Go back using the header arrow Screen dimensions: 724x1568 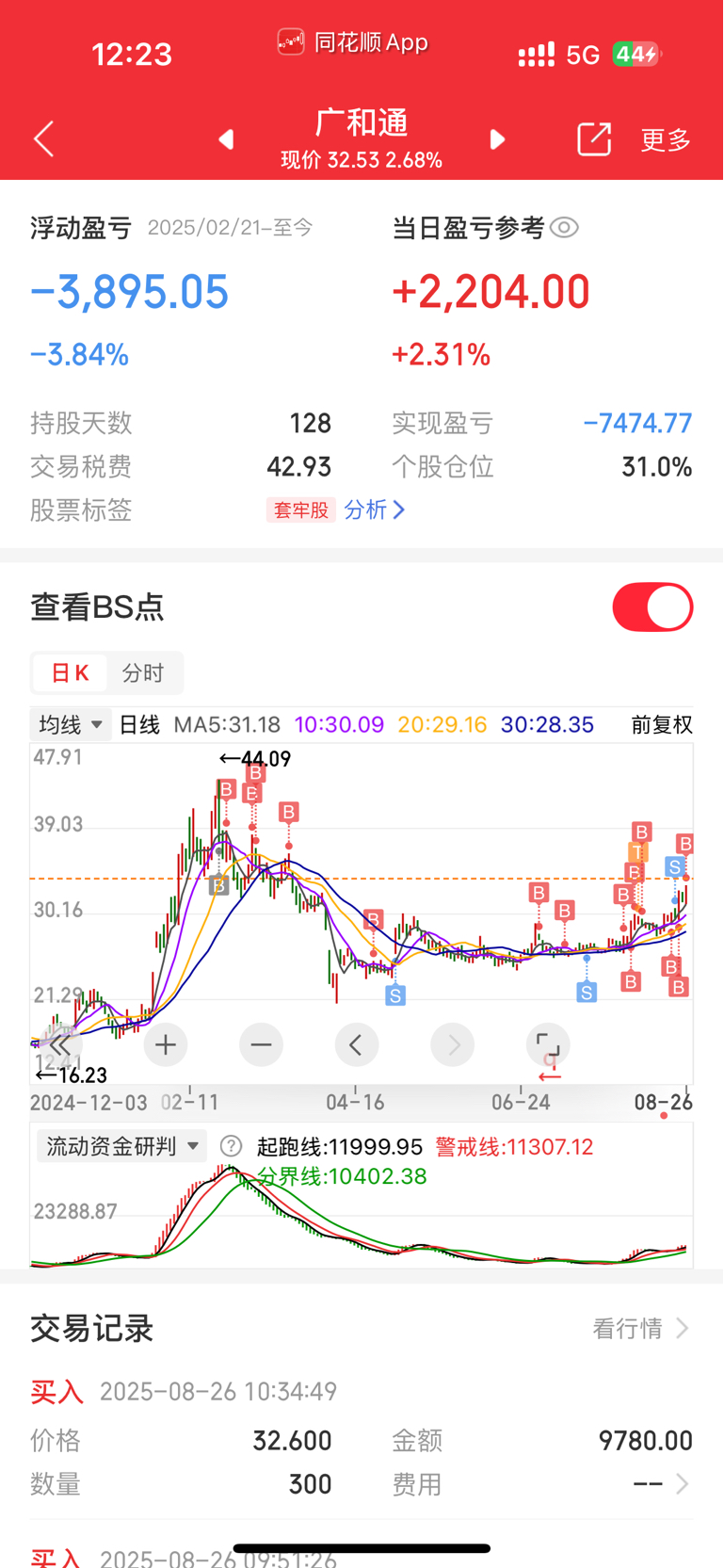[43, 139]
